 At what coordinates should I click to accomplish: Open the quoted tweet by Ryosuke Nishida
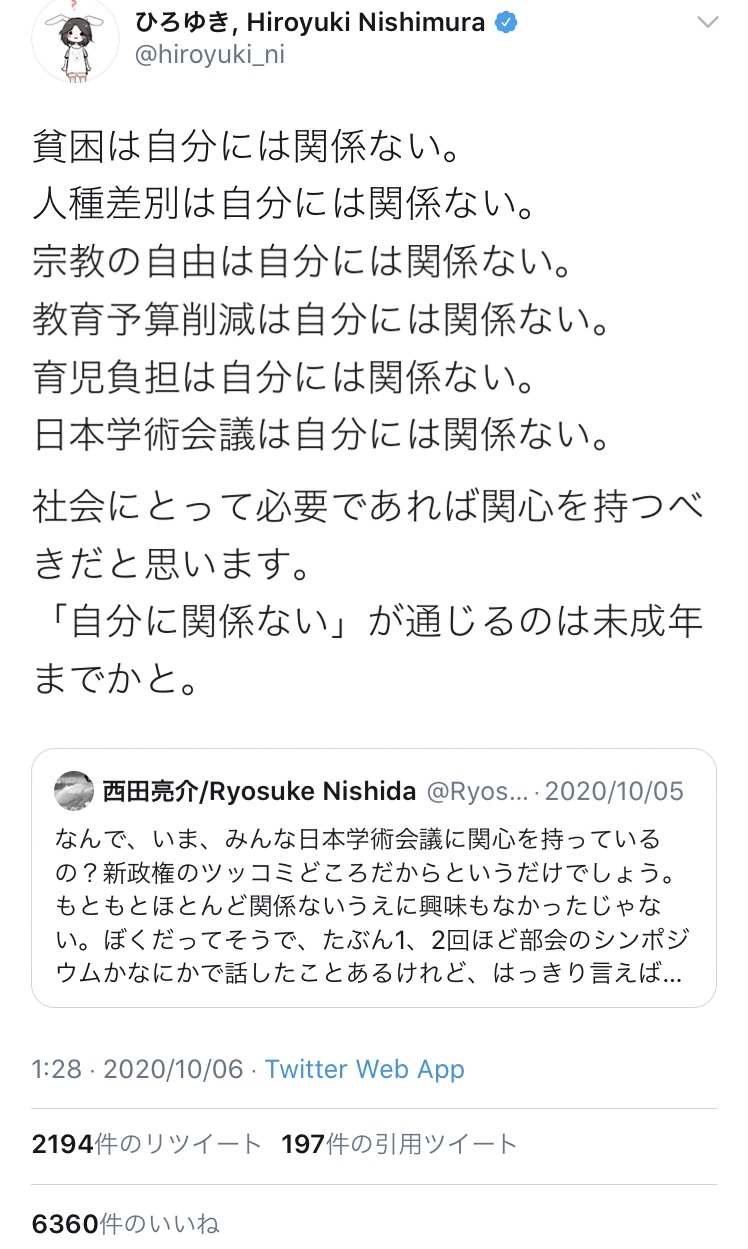click(374, 878)
